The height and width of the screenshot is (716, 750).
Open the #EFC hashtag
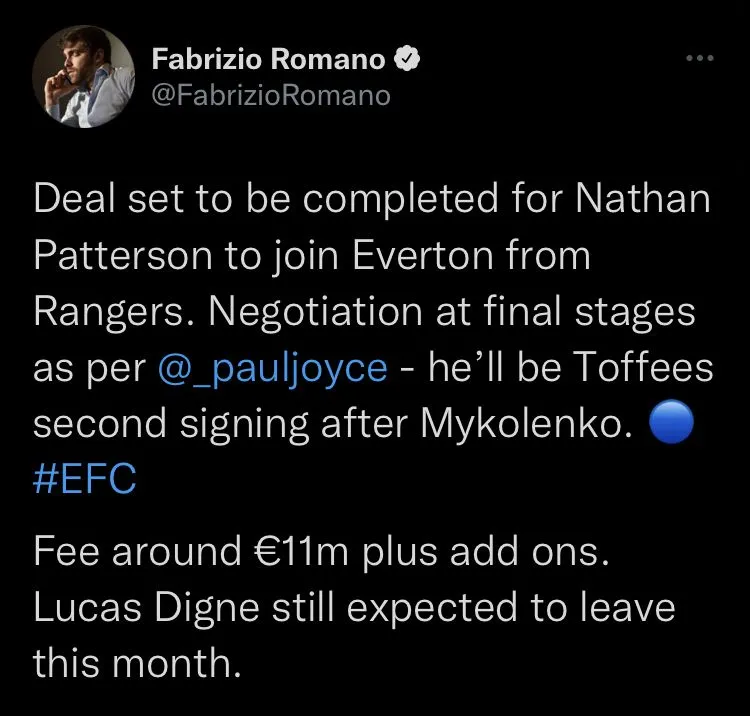[x=84, y=480]
